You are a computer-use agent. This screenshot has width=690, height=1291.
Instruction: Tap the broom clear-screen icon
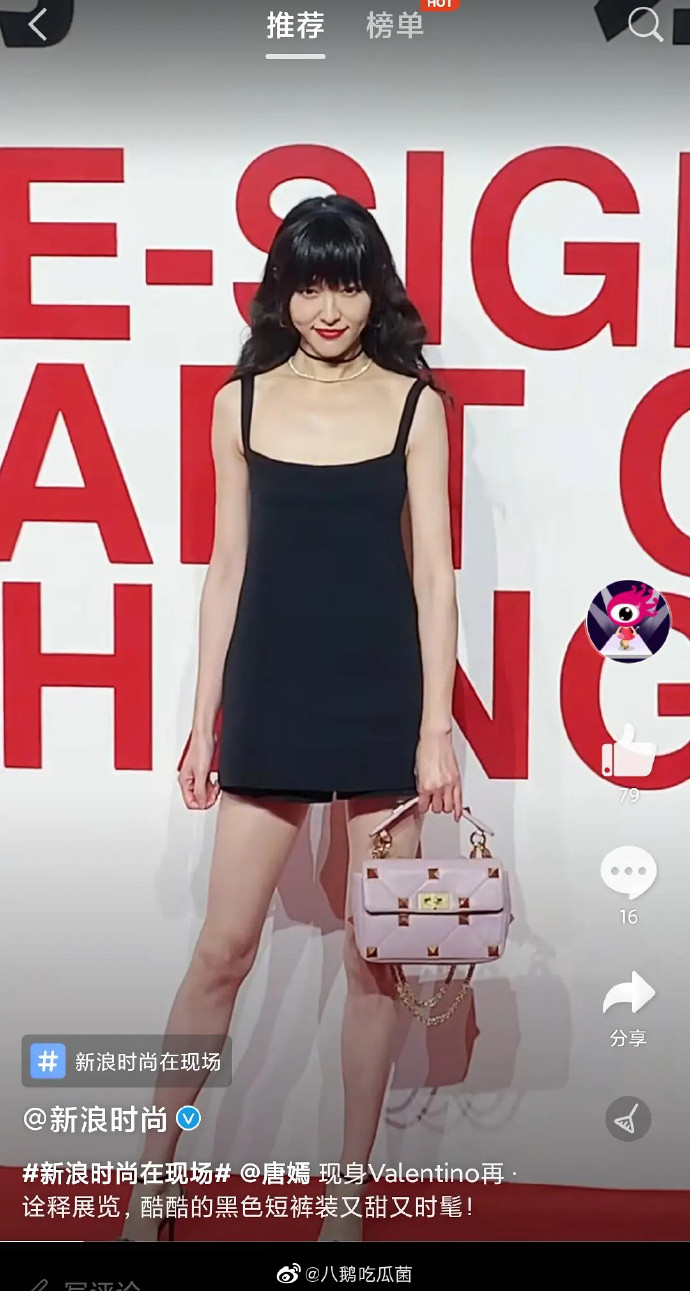click(x=628, y=1119)
